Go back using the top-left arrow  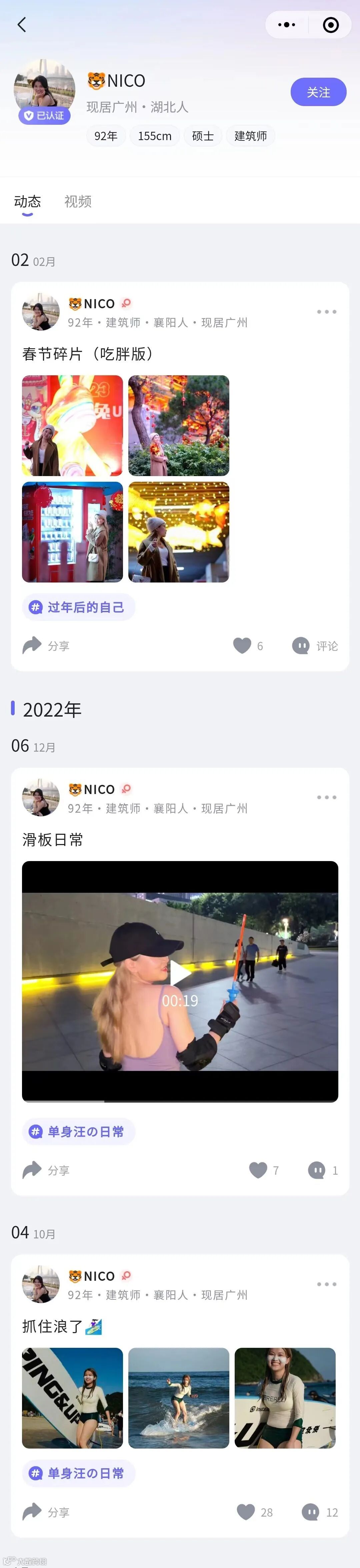(x=22, y=25)
